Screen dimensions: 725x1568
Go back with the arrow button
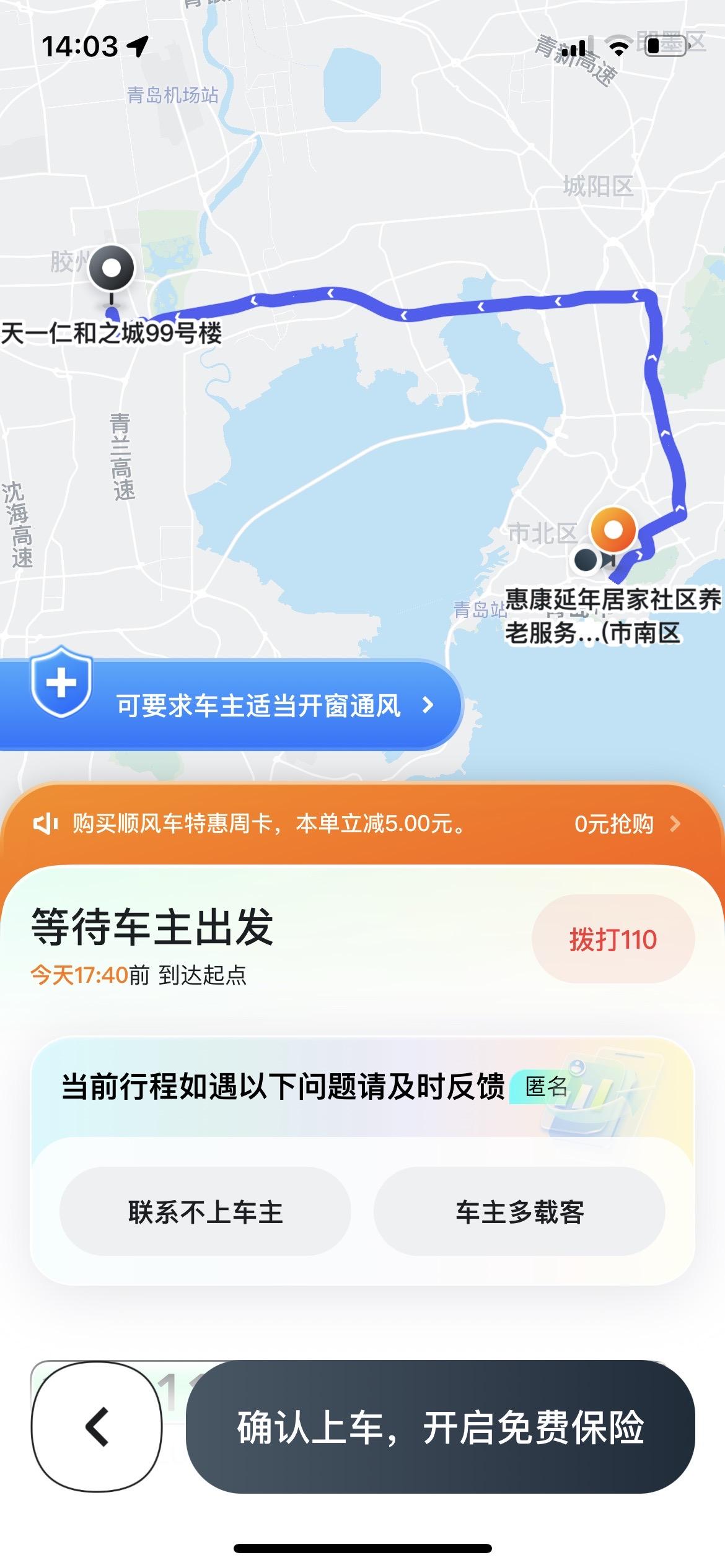click(x=97, y=1426)
